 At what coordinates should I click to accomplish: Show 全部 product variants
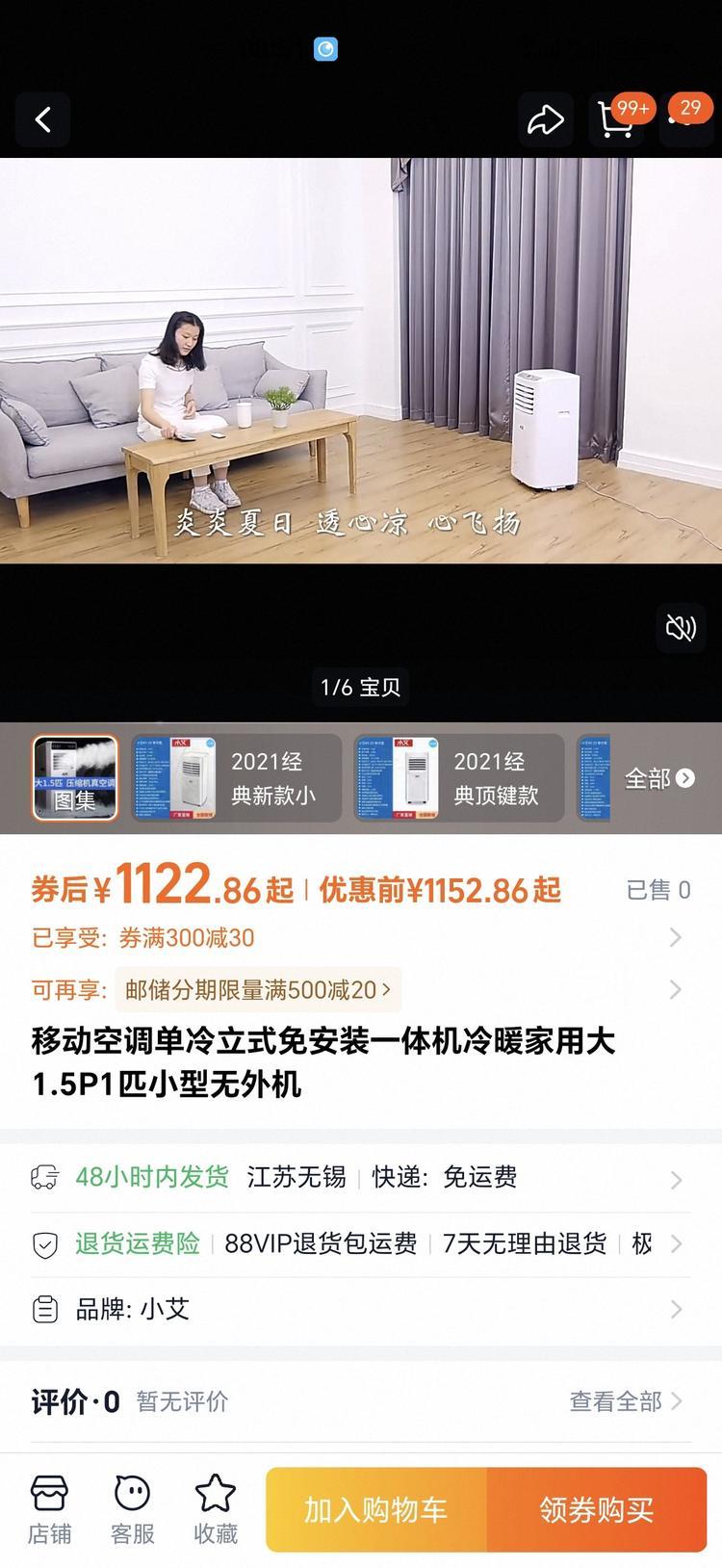pos(659,778)
